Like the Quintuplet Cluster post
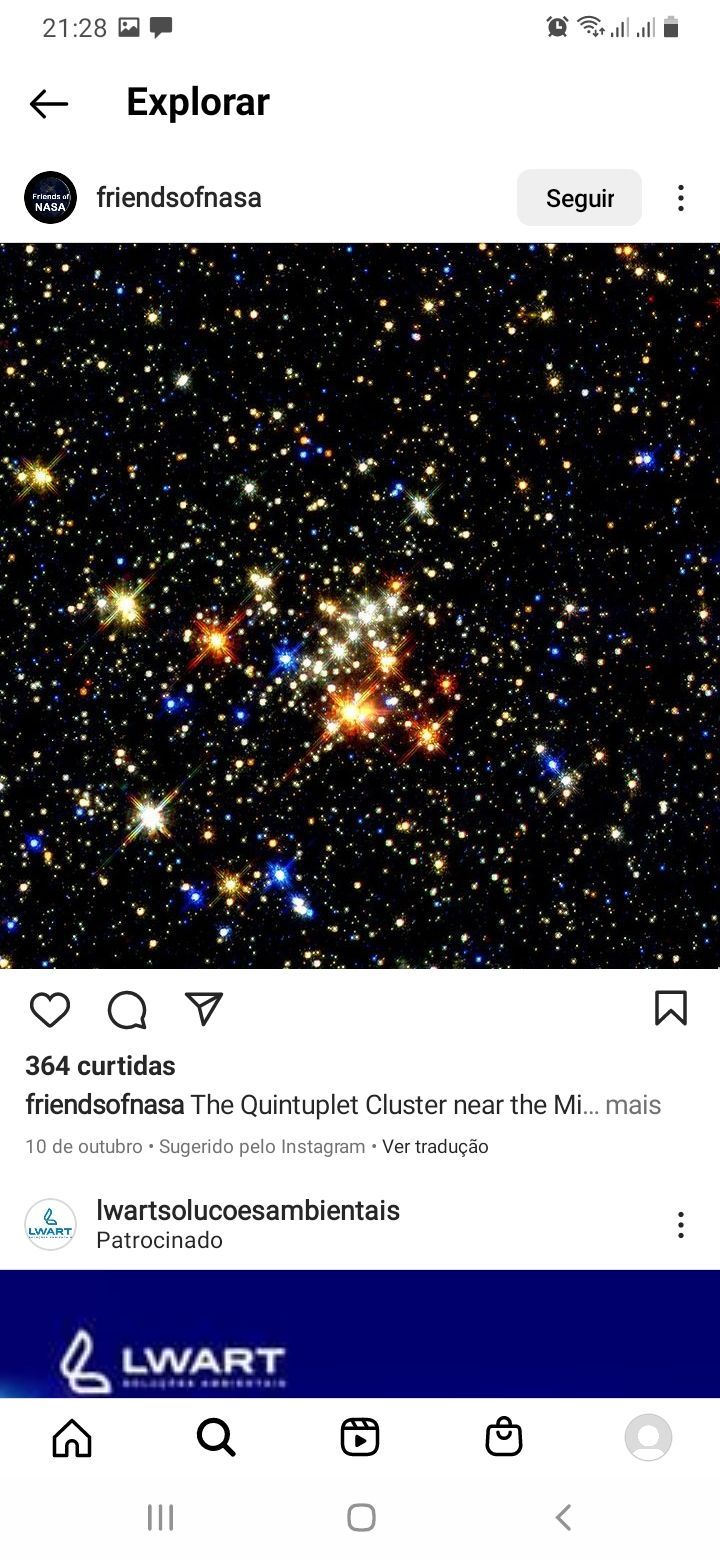Image resolution: width=720 pixels, height=1560 pixels. [50, 1010]
